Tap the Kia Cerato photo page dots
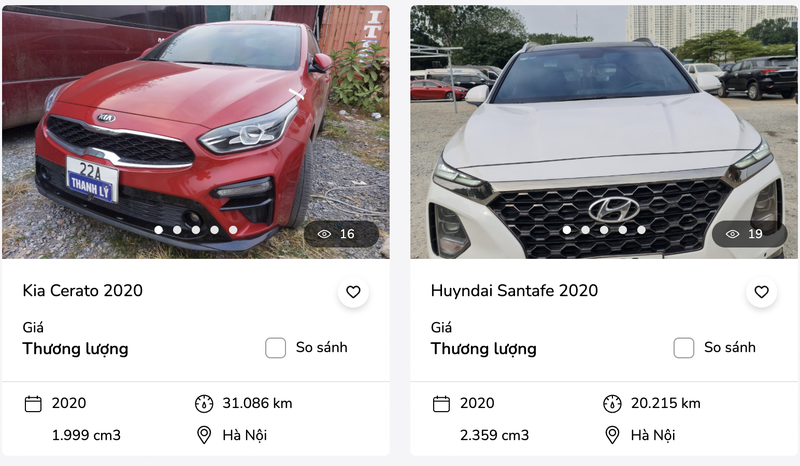This screenshot has width=800, height=466. (195, 230)
